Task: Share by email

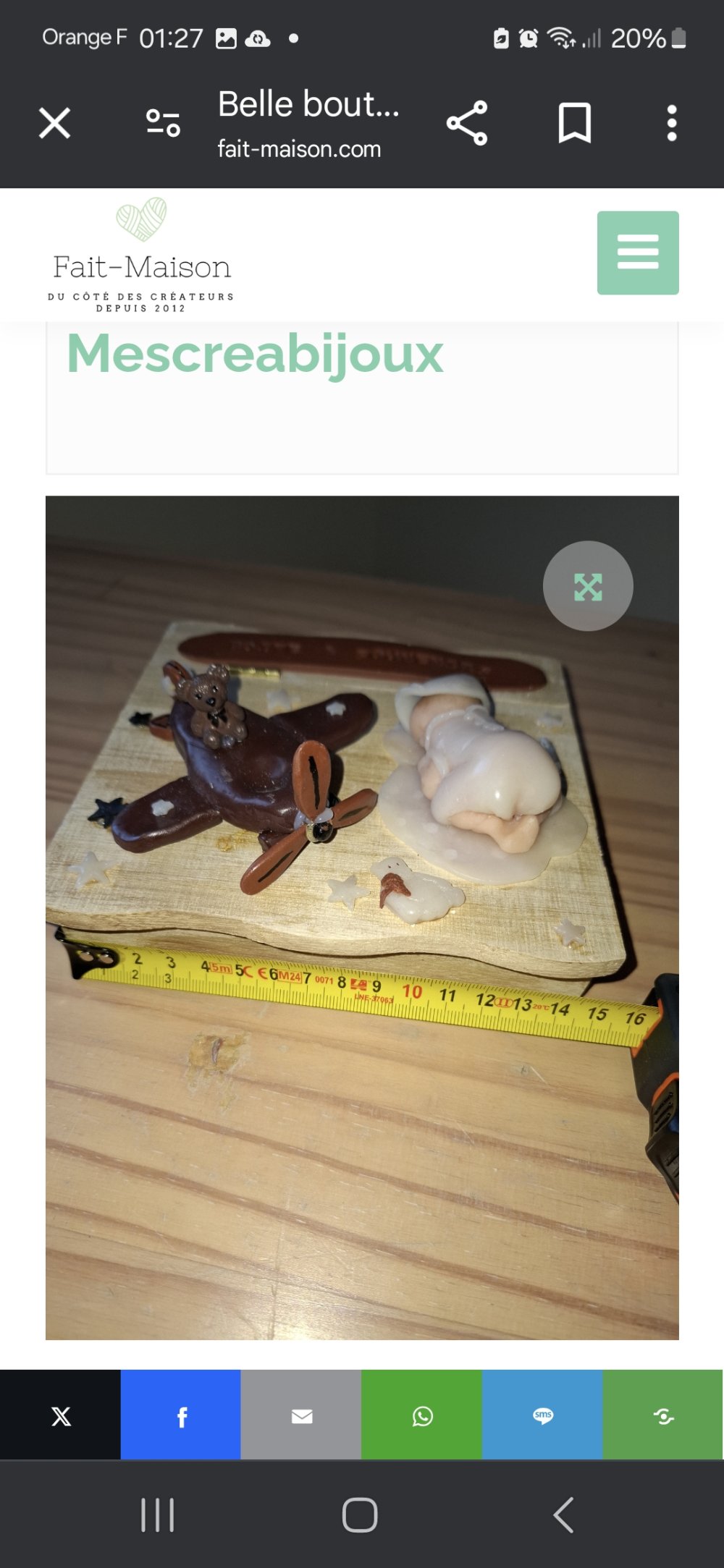Action: tap(301, 1415)
